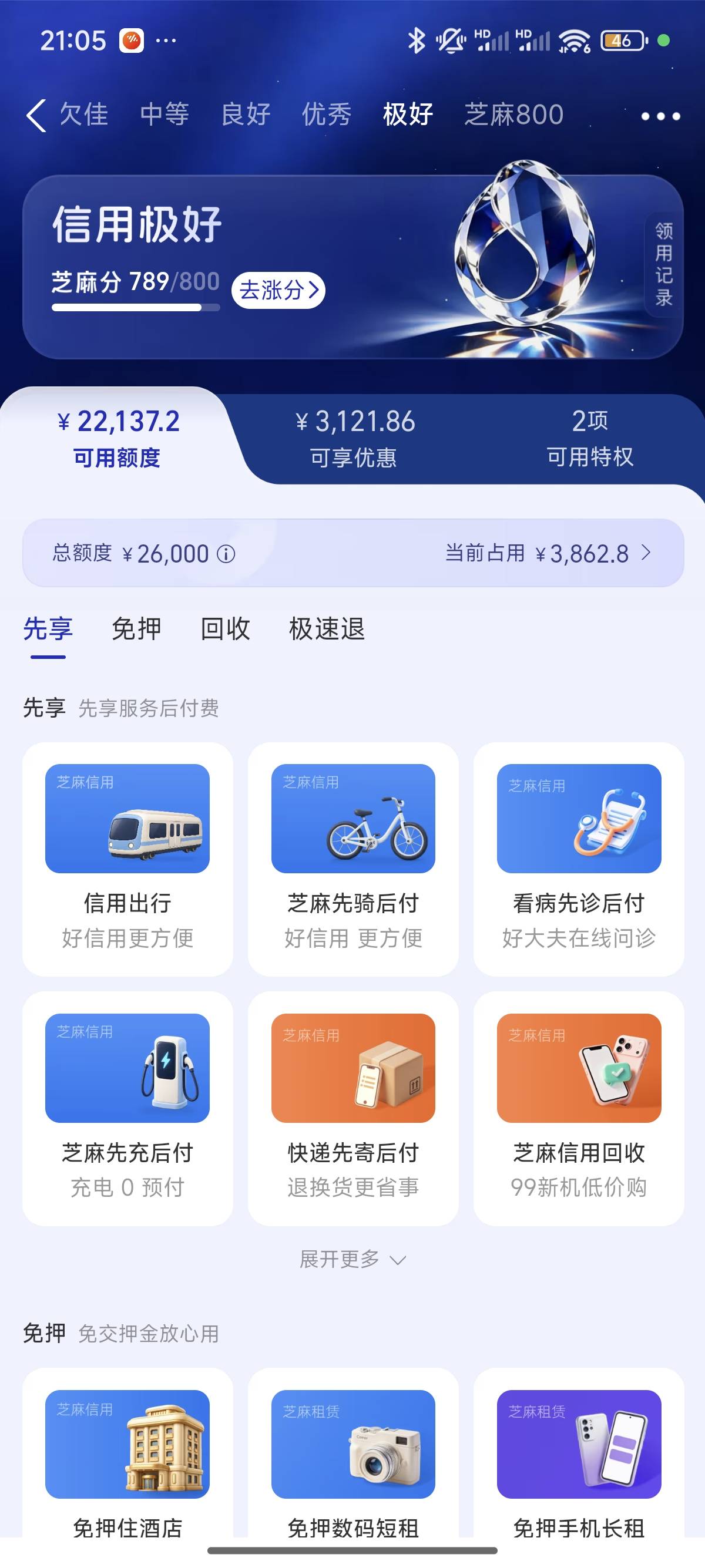705x1568 pixels.
Task: Open the 芝麻先充后付 card
Action: click(x=128, y=1108)
